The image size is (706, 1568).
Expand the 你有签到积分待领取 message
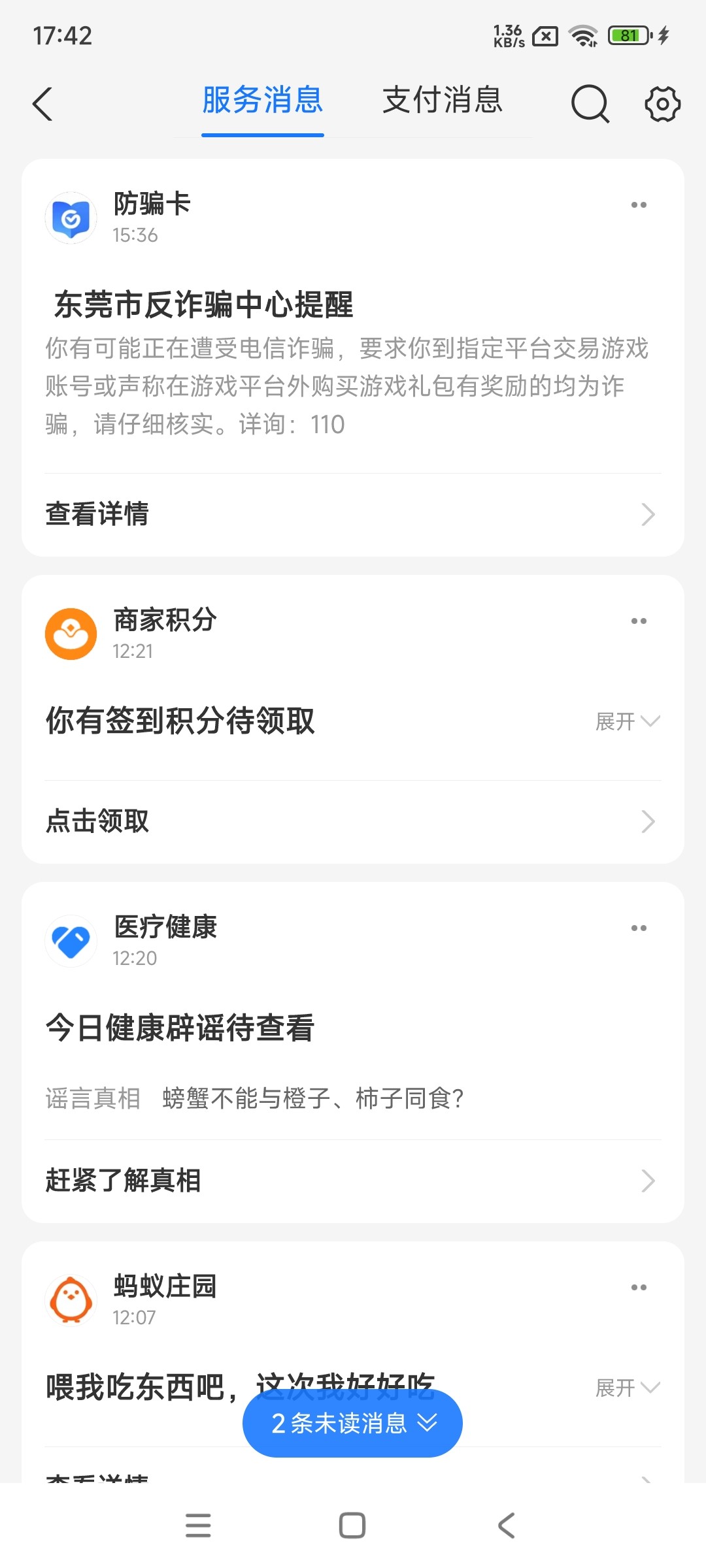[x=627, y=721]
